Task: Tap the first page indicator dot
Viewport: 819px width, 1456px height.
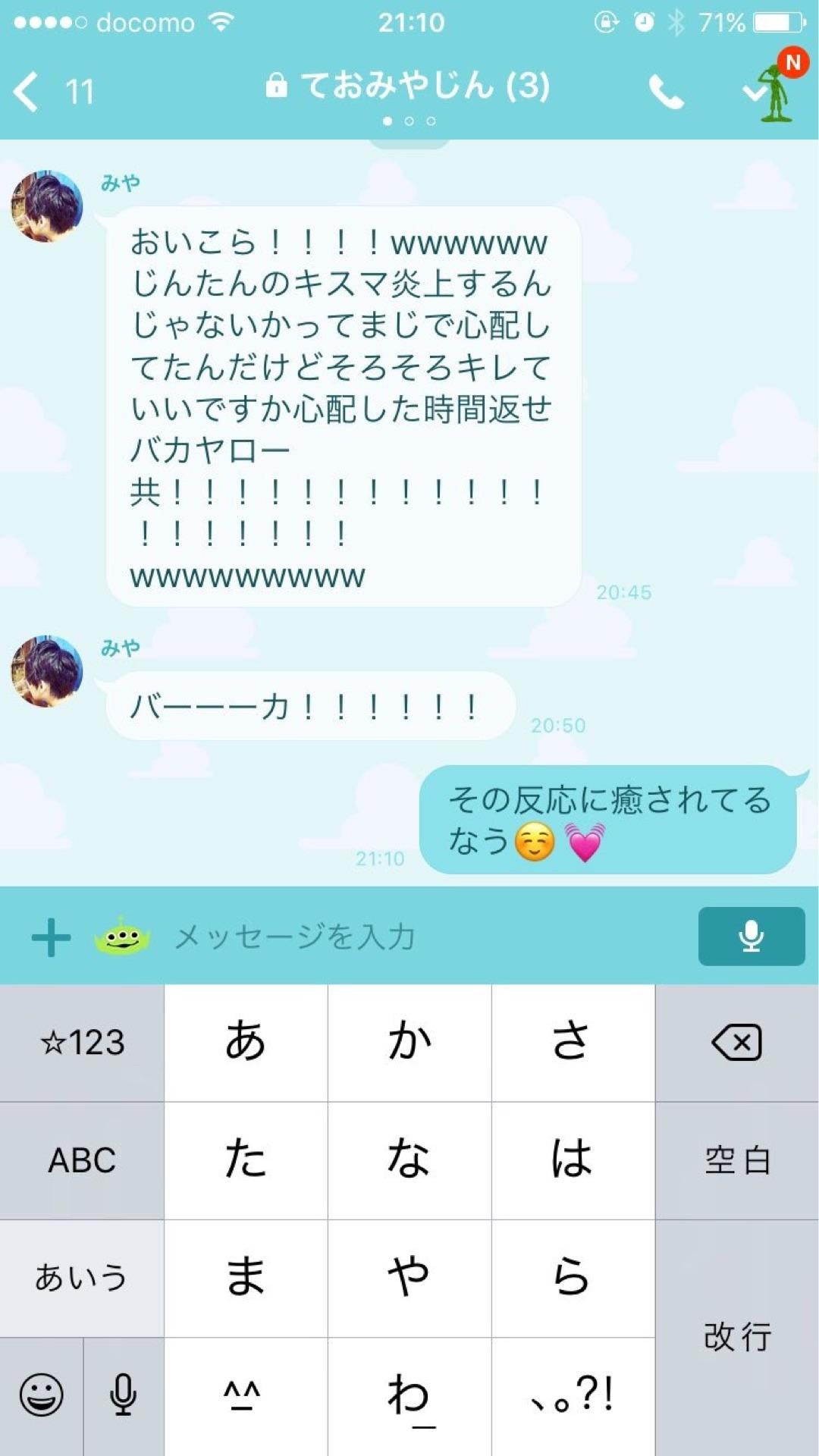Action: (x=387, y=120)
